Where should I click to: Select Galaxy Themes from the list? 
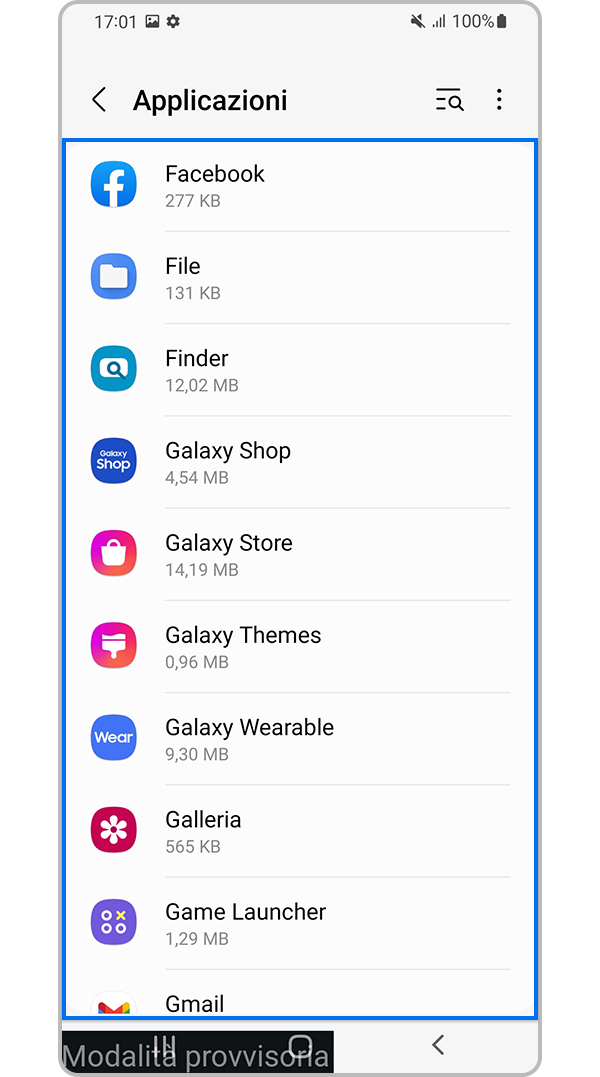pyautogui.click(x=300, y=647)
